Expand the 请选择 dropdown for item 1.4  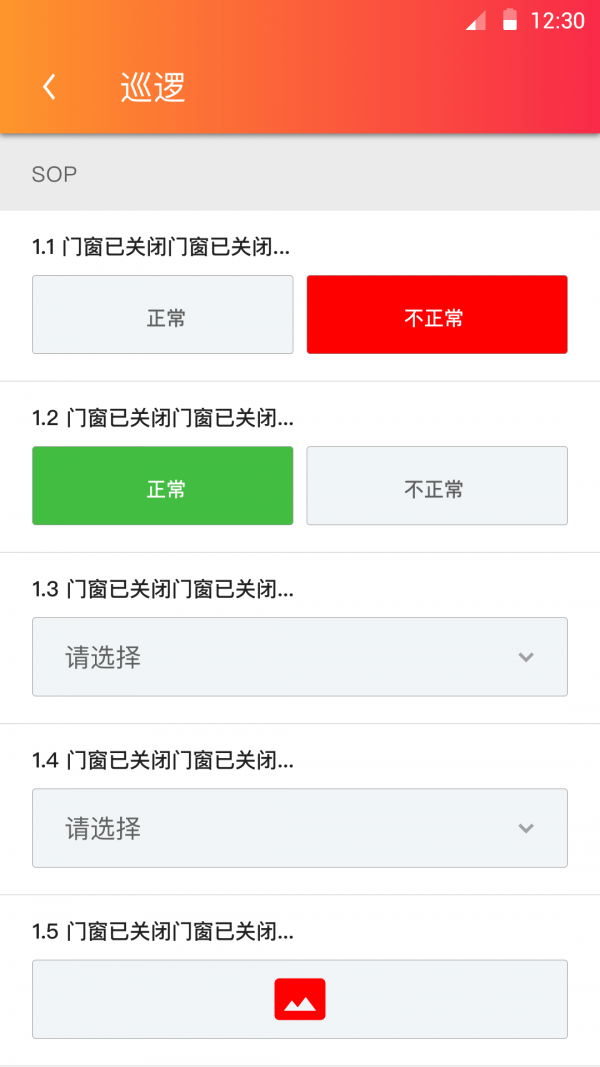point(300,828)
